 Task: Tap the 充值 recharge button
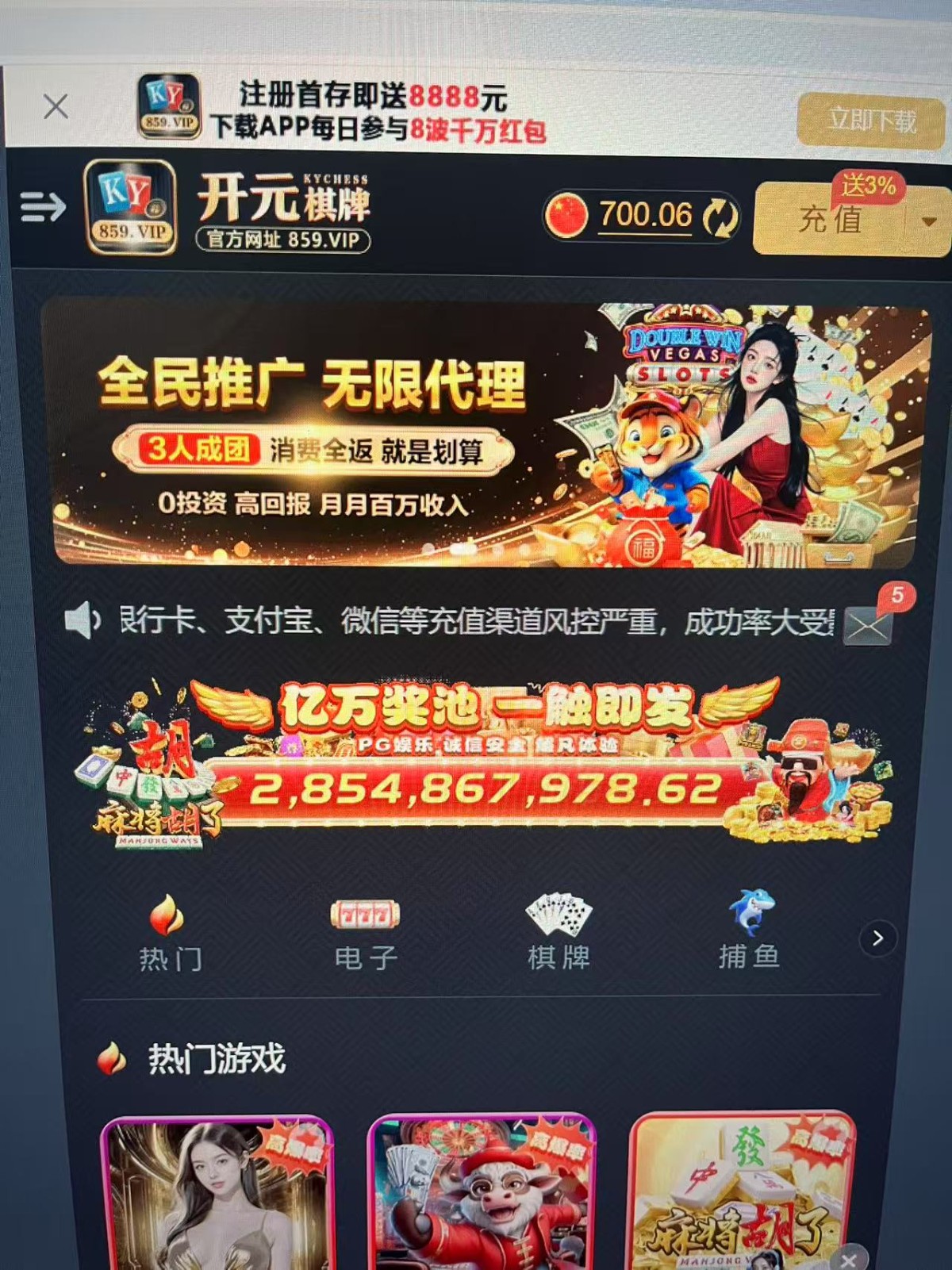(831, 220)
